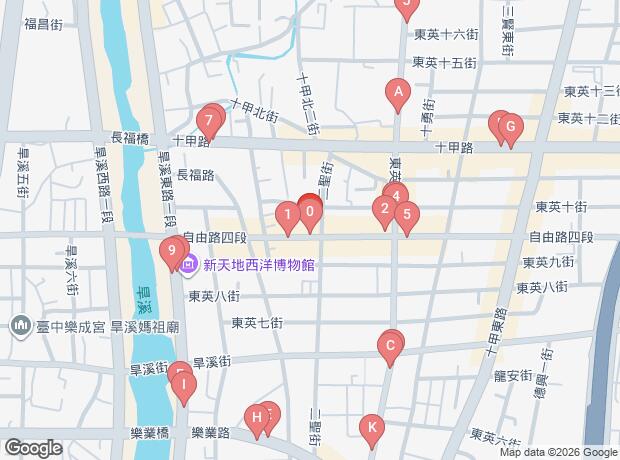Tap the red marker numbered 5

[405, 214]
